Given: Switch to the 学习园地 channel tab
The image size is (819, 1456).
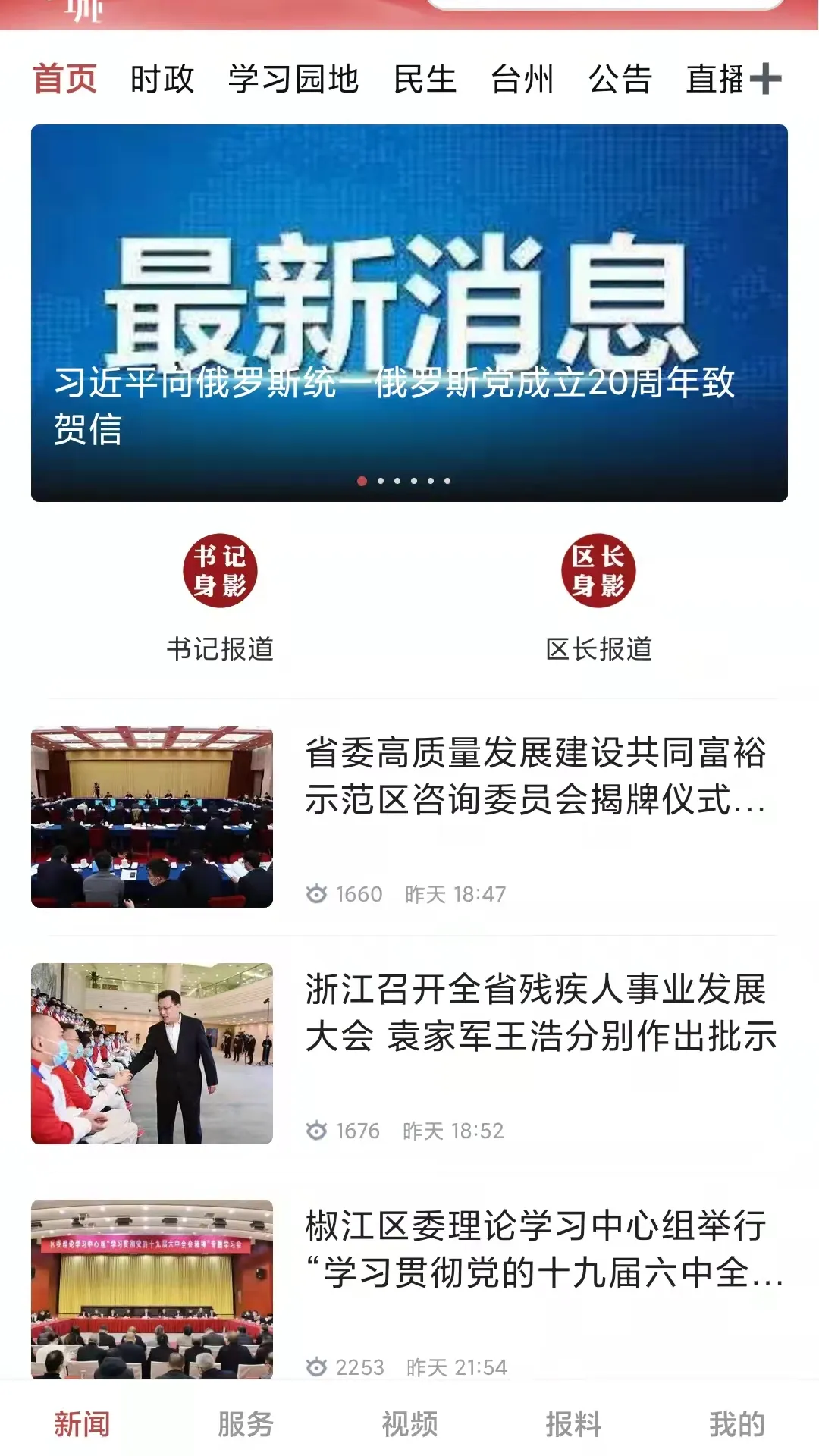Looking at the screenshot, I should coord(294,79).
